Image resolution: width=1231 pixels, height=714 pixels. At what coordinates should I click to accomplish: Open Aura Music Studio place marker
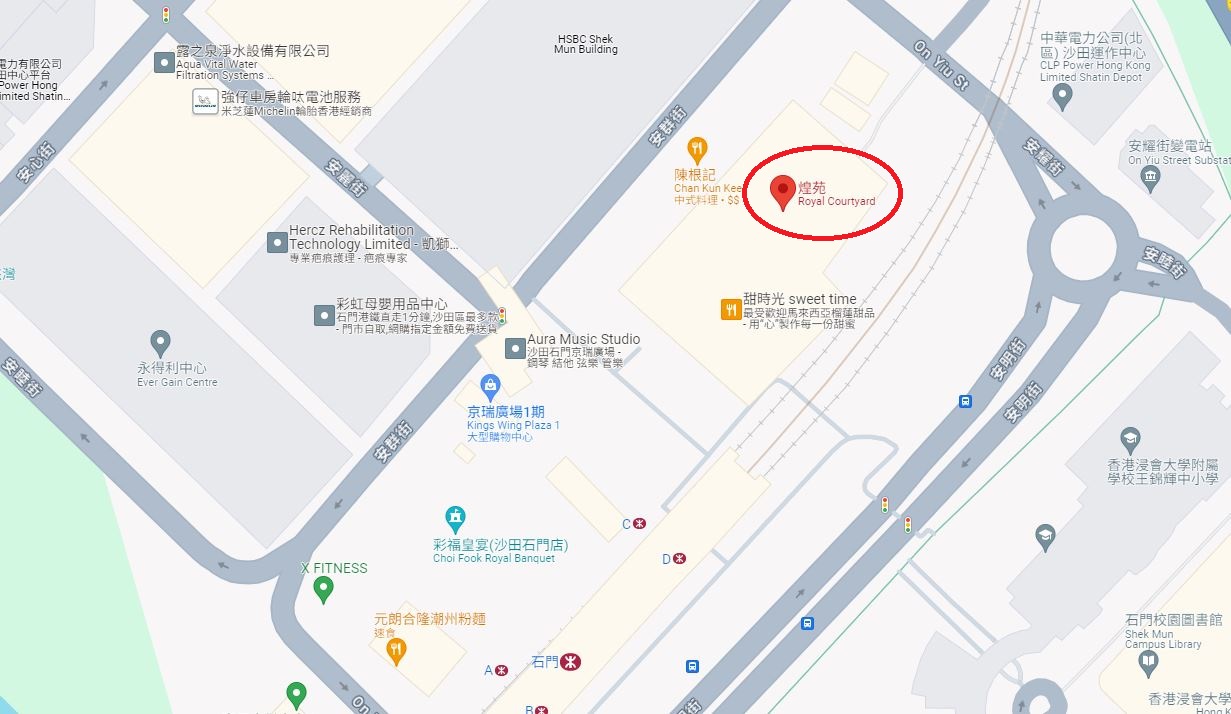coord(514,349)
